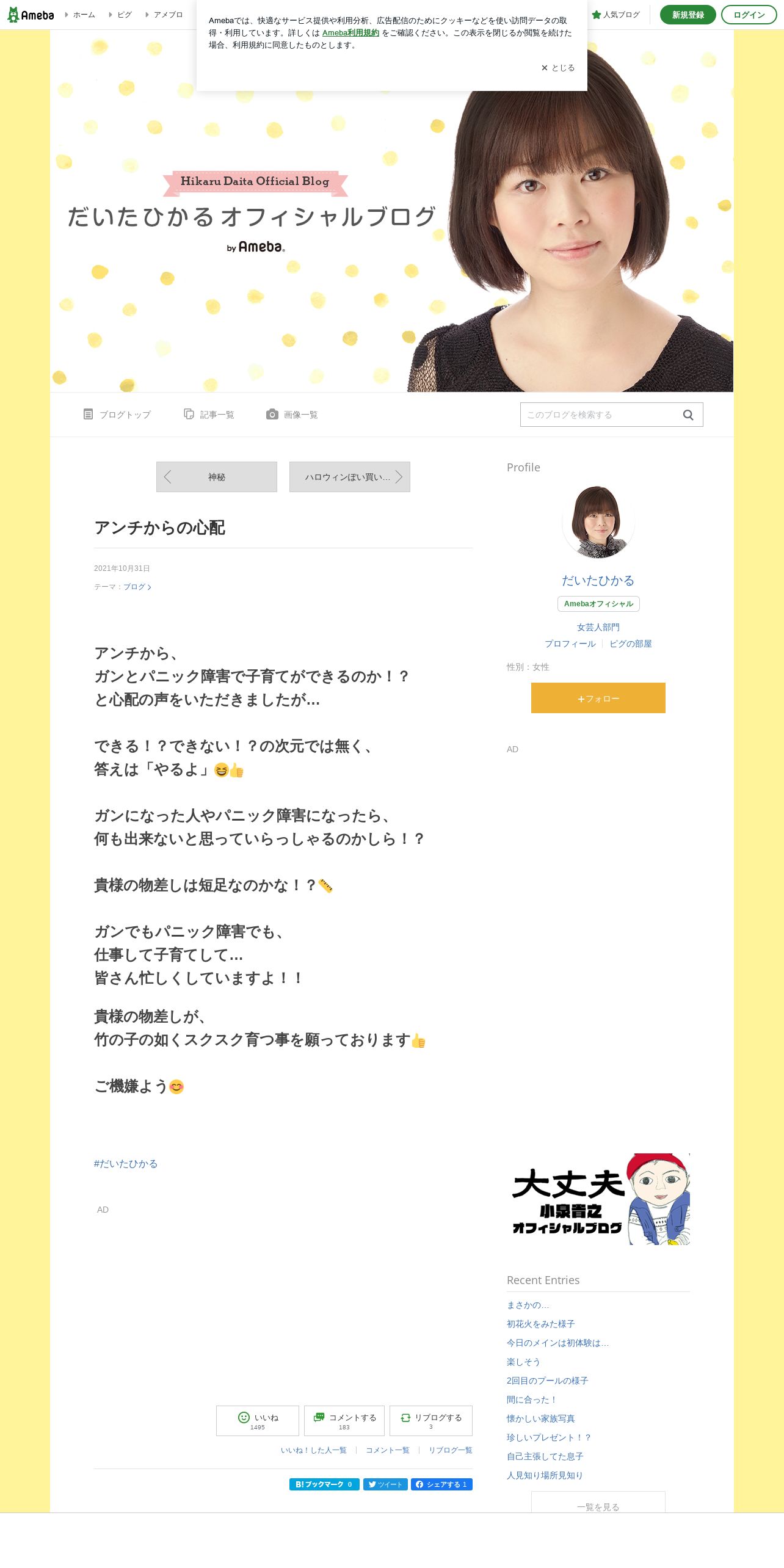This screenshot has width=784, height=1568.
Task: Tap the 新規登録 button
Action: click(688, 15)
